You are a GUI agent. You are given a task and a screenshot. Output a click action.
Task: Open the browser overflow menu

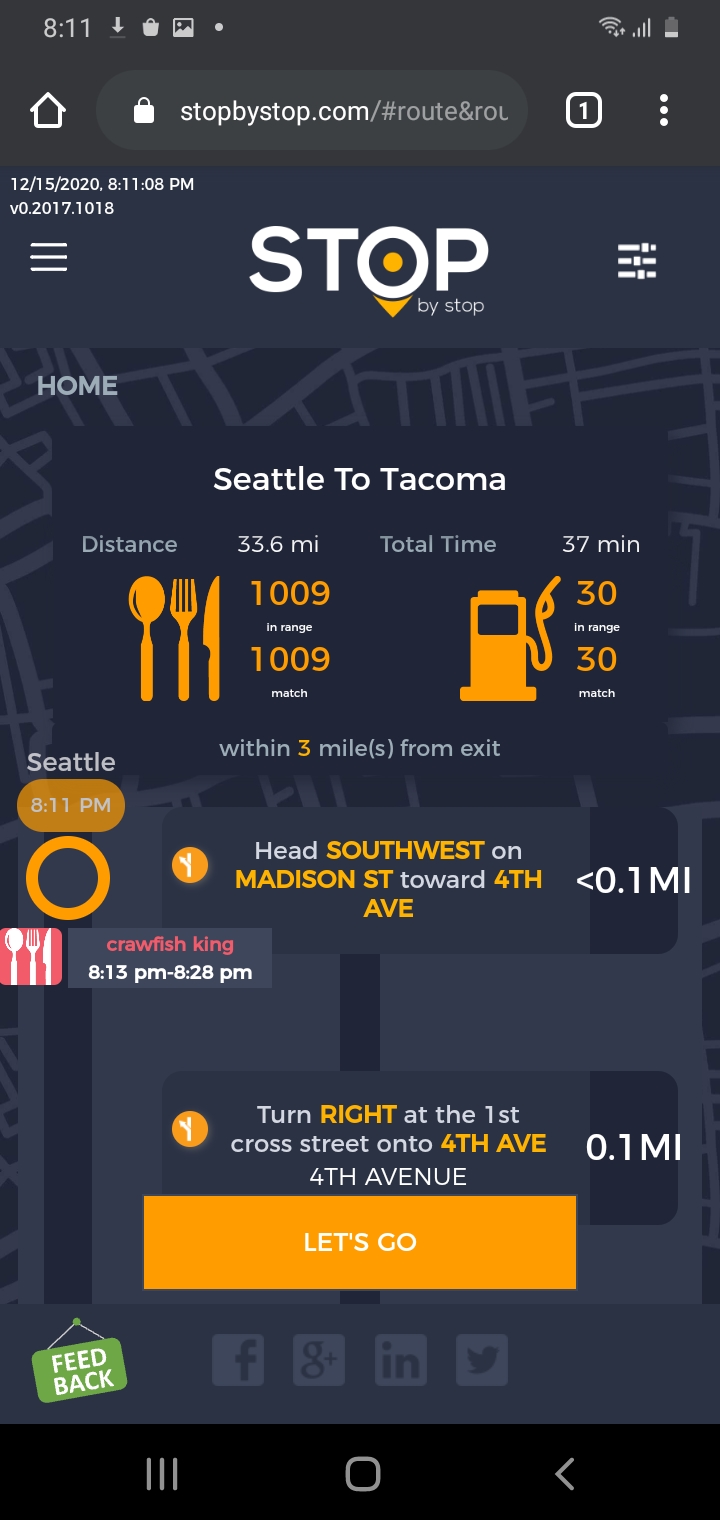(x=663, y=111)
